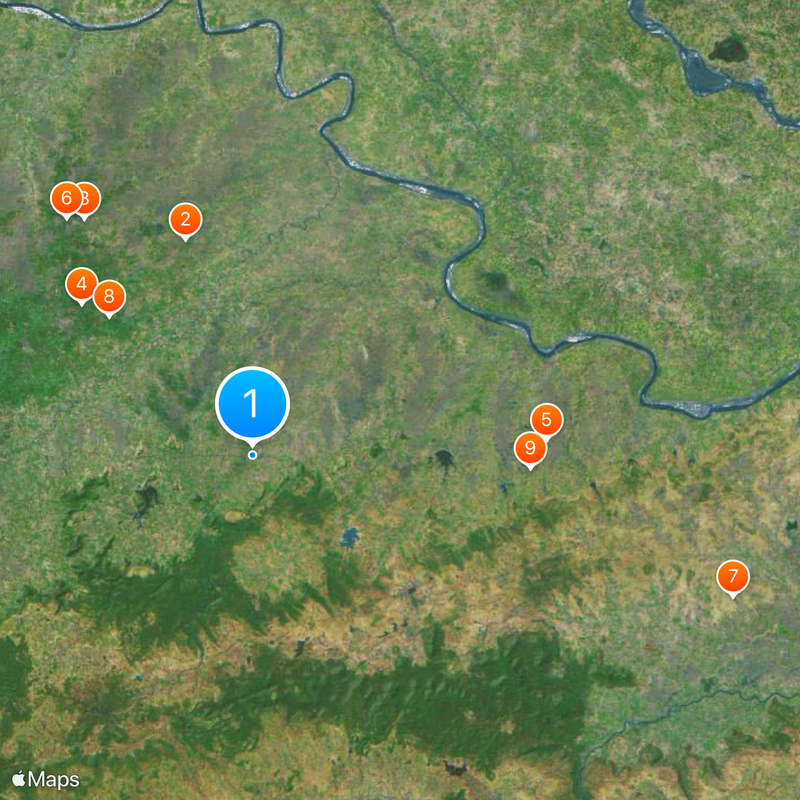Open the orange map pin numbered 4
This screenshot has height=800, width=800.
click(81, 284)
